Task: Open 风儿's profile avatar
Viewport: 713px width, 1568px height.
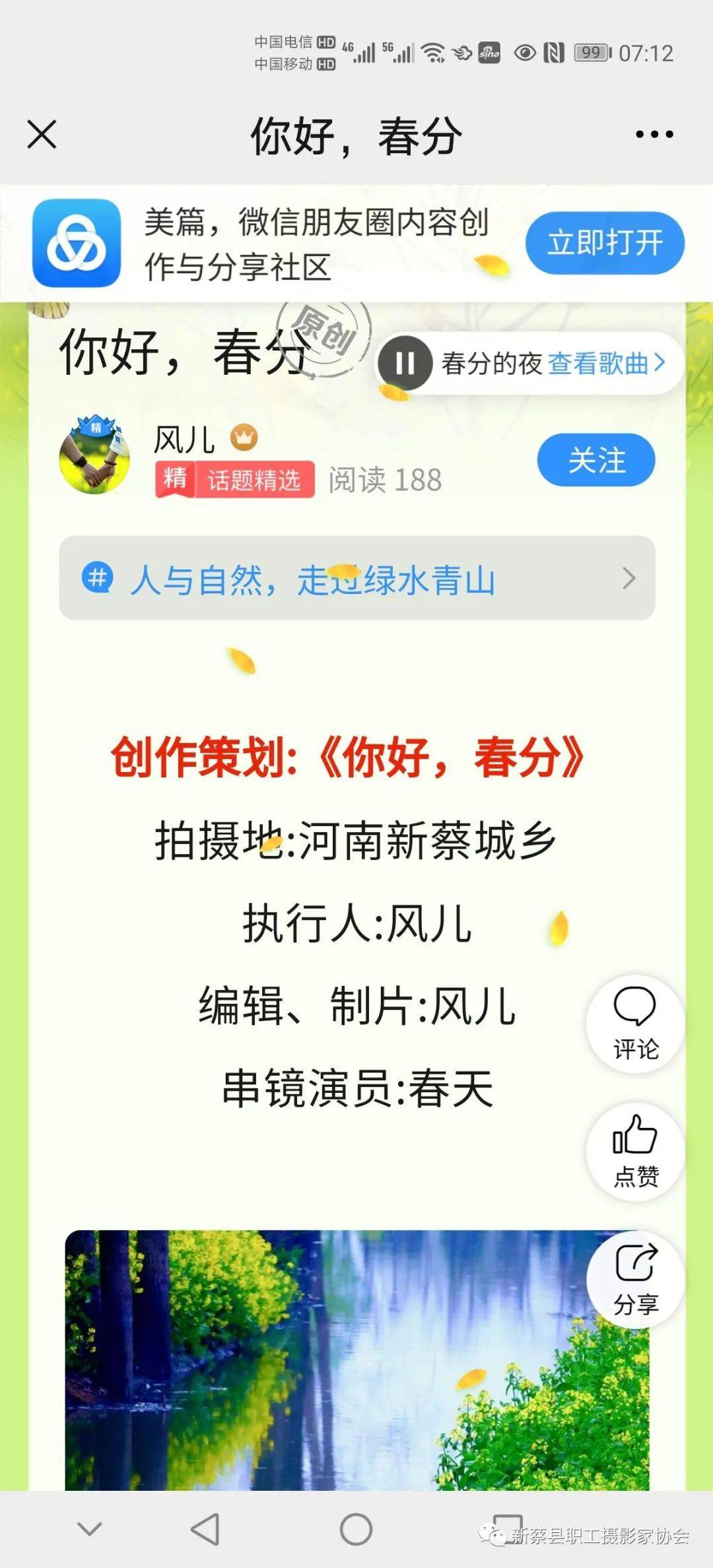Action: click(94, 455)
